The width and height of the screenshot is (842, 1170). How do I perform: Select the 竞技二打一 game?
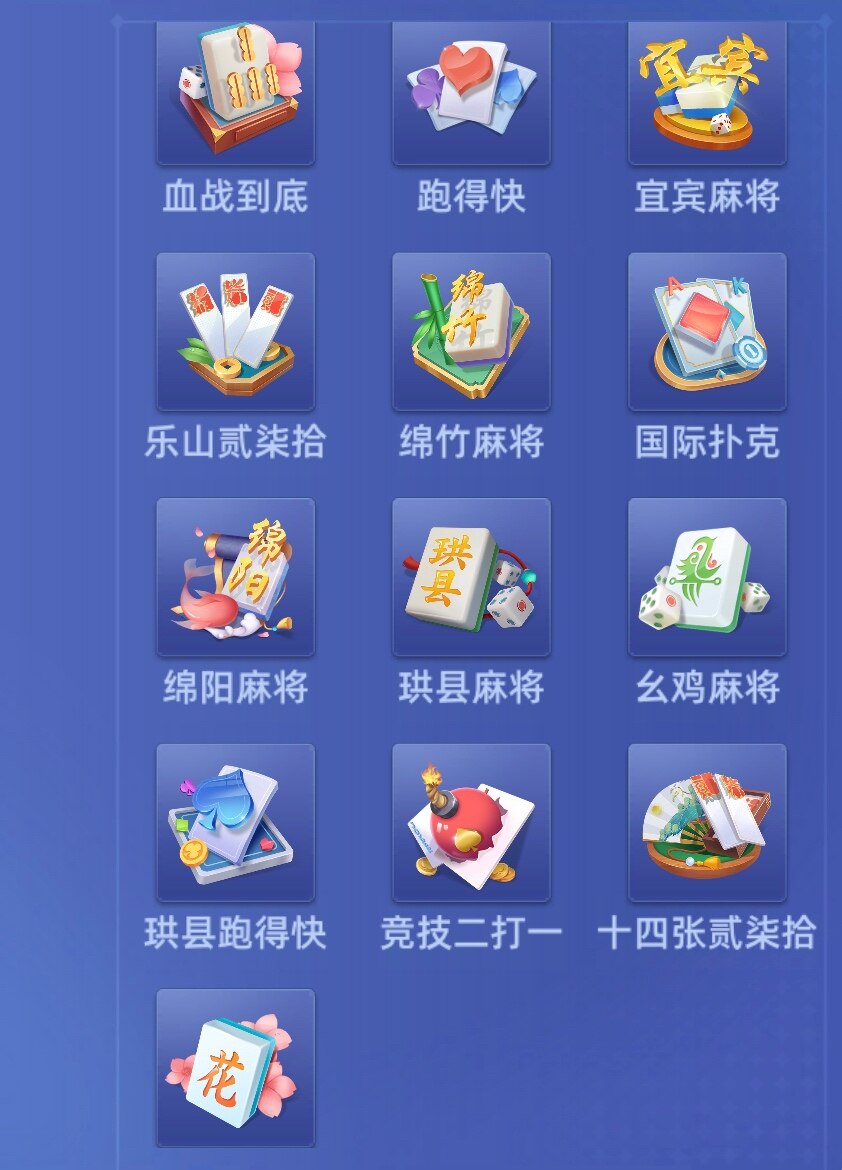coord(471,822)
